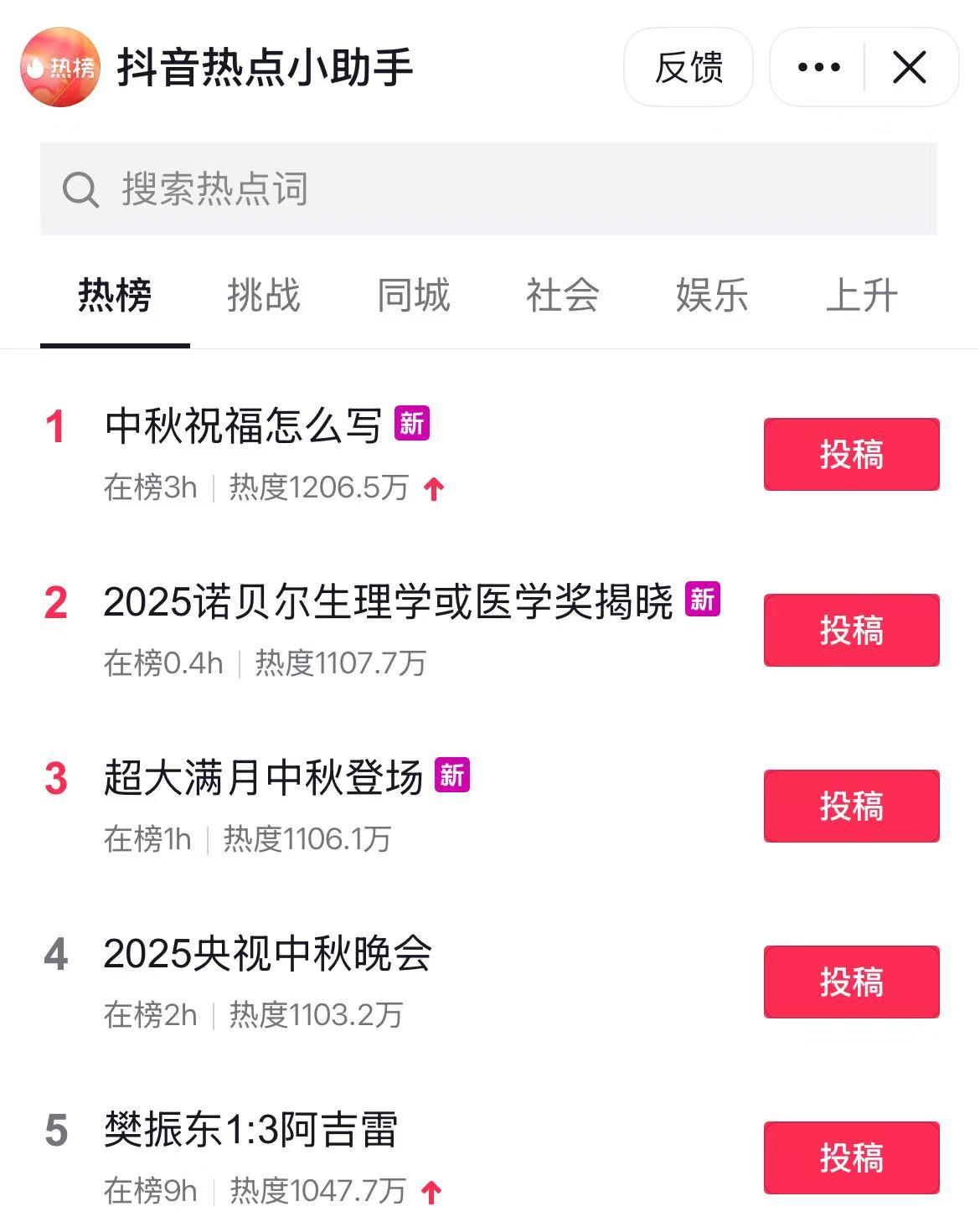980x1232 pixels.
Task: Submit a post for 2025诺贝尔生理学或医学奖揭晓
Action: 851,630
